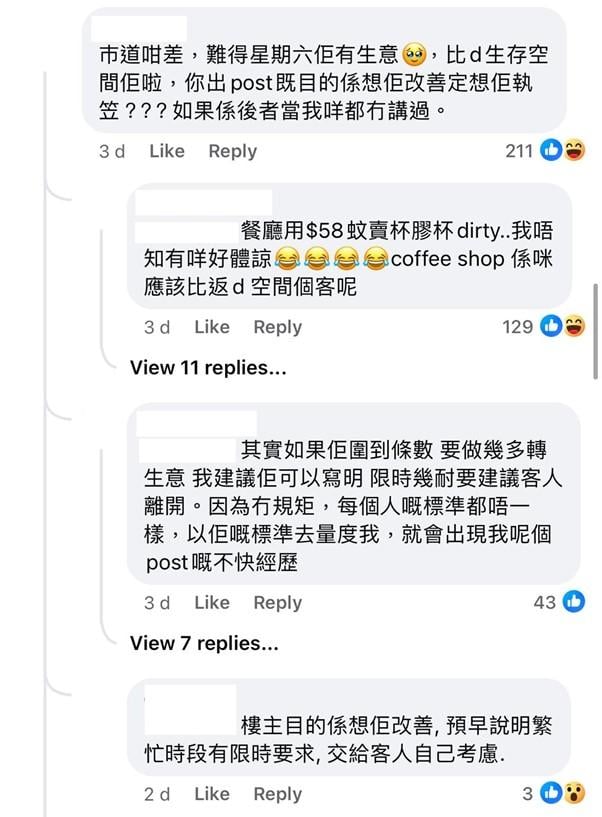This screenshot has height=817, width=602.
Task: Show who reacted to the 43-reaction comment
Action: 559,602
